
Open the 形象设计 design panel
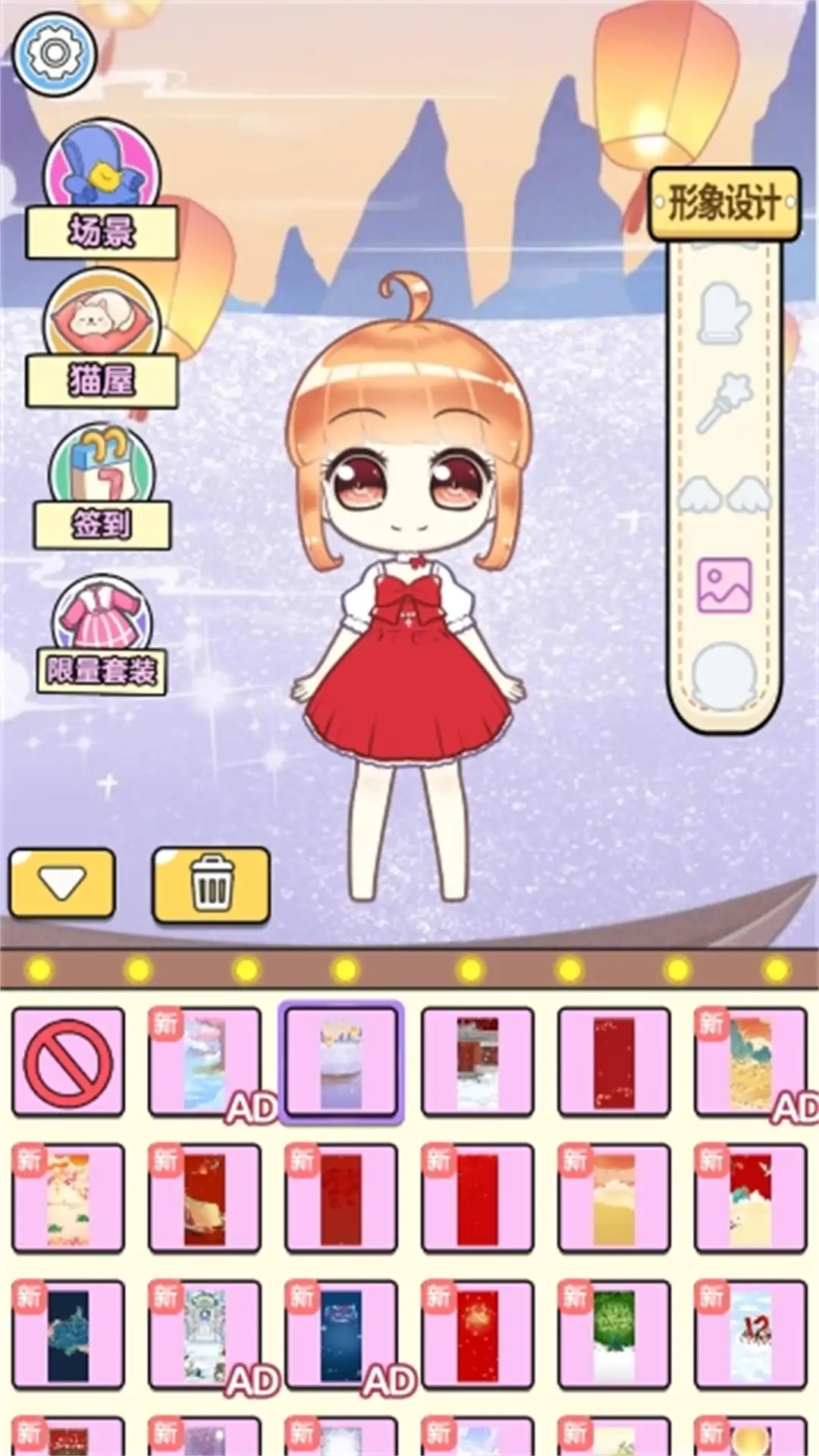(723, 203)
